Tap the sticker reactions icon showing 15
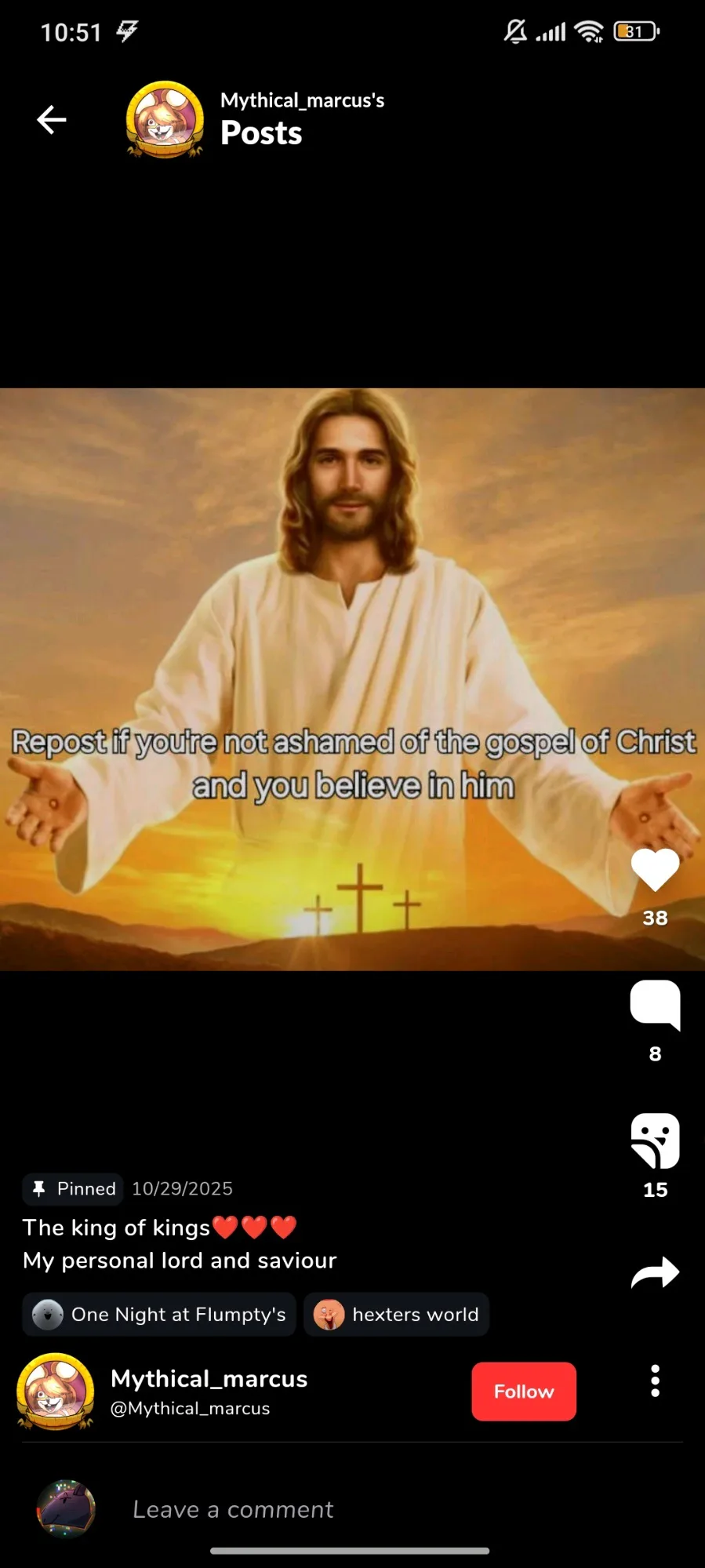The width and height of the screenshot is (705, 1568). coord(655,1141)
